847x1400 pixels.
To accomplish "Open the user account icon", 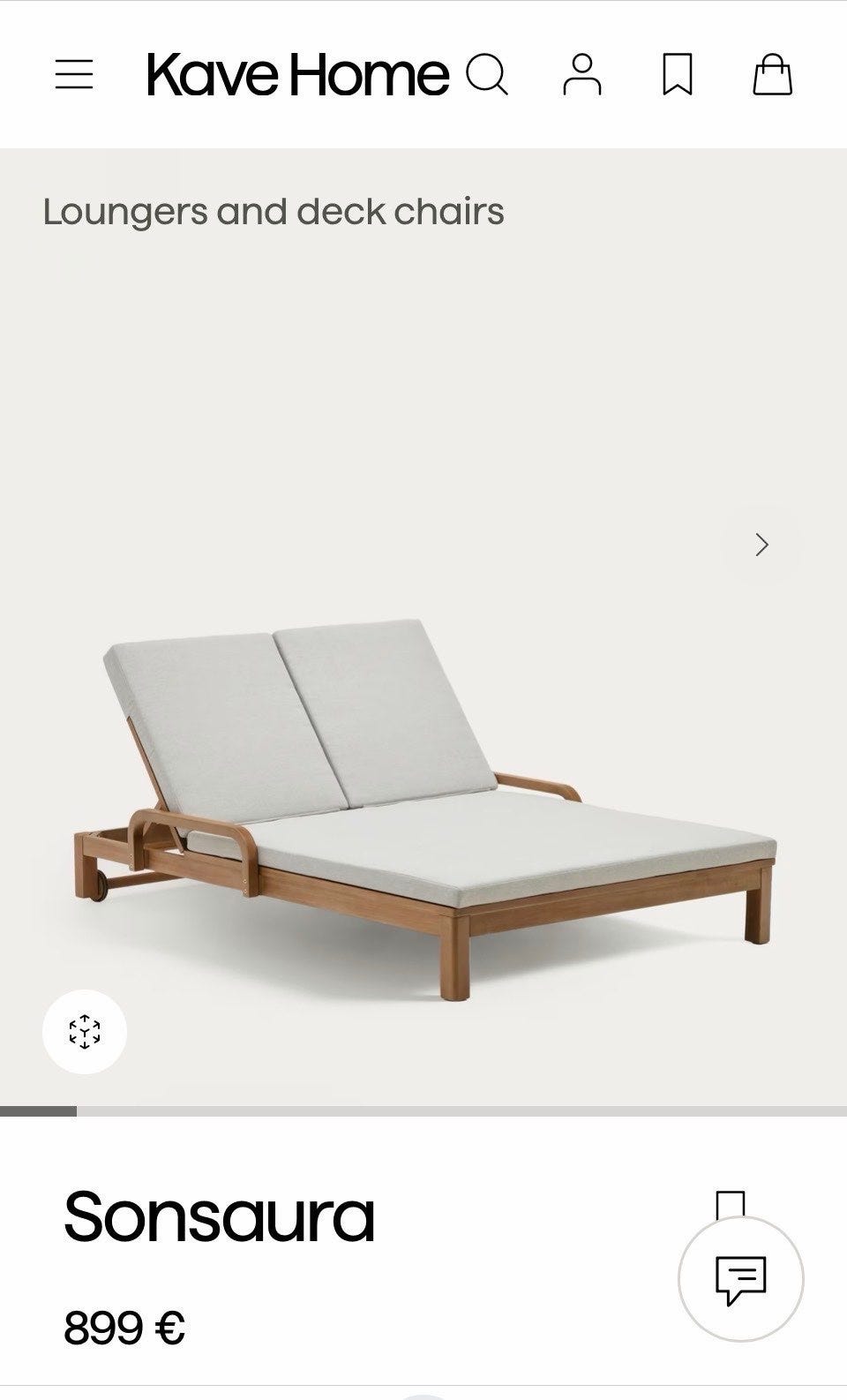I will point(582,74).
